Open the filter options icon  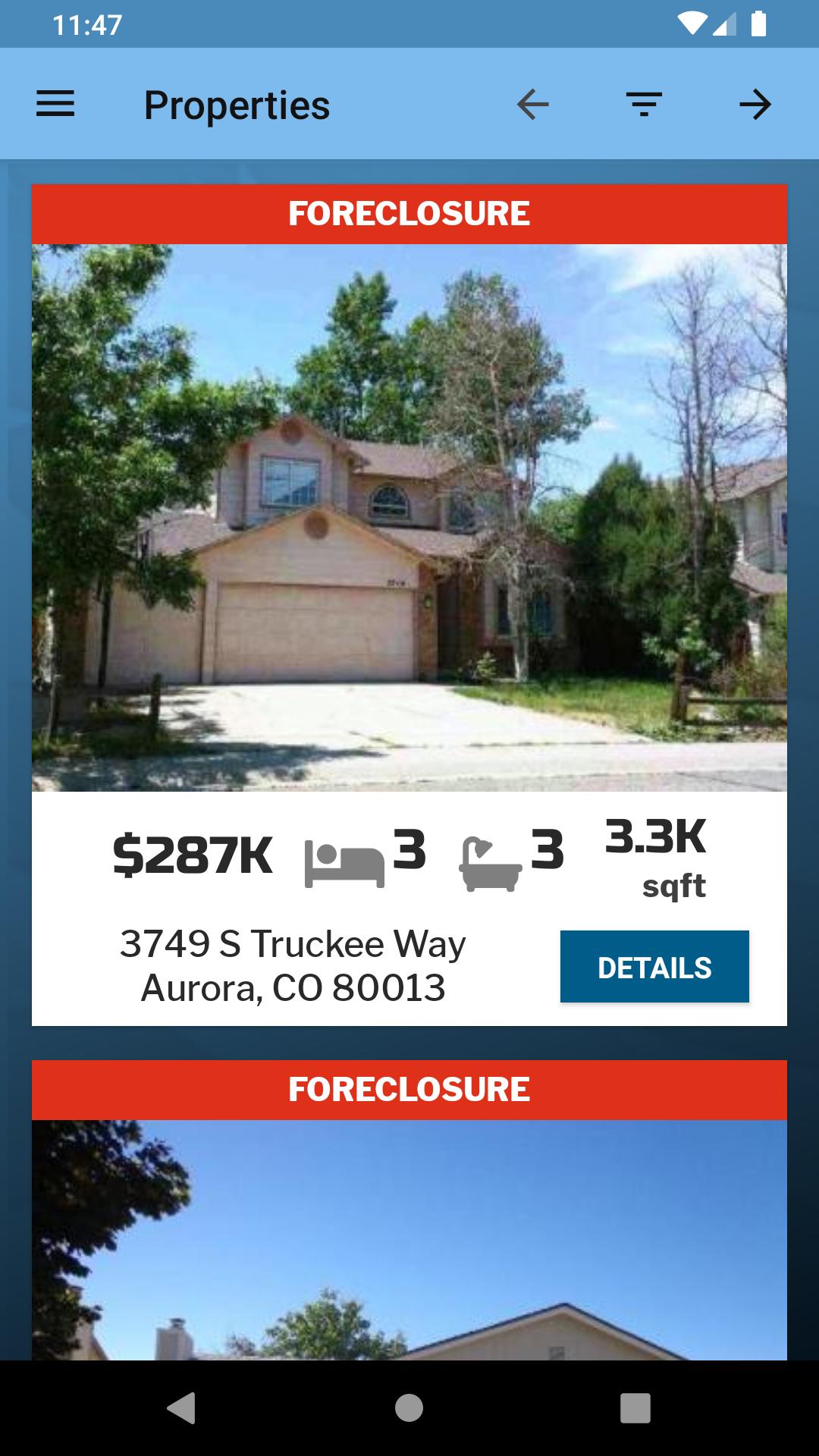click(x=644, y=104)
